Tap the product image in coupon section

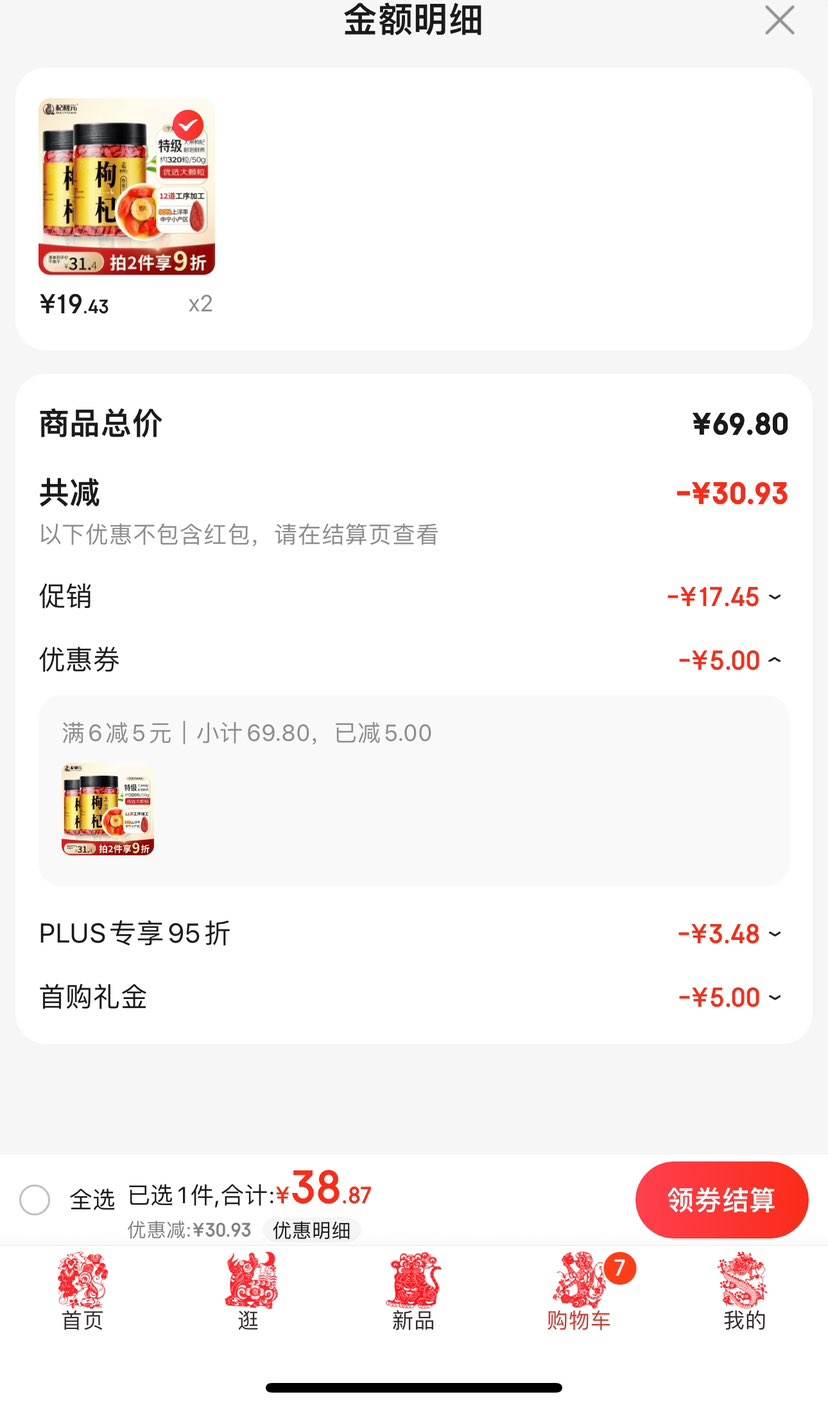tap(106, 810)
